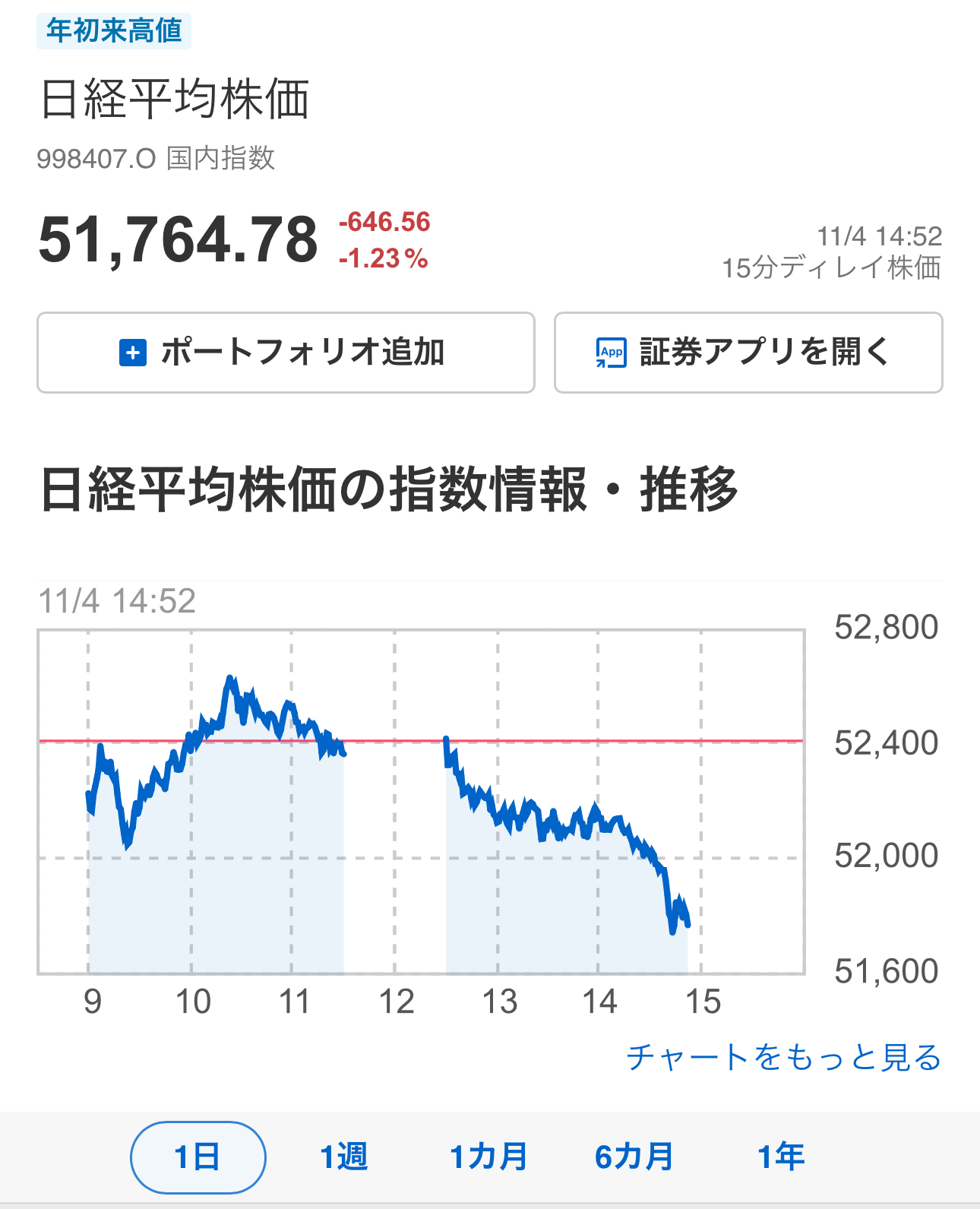Screen dimensions: 980x1209
Task: Switch to the 1週 chart range
Action: point(343,1157)
